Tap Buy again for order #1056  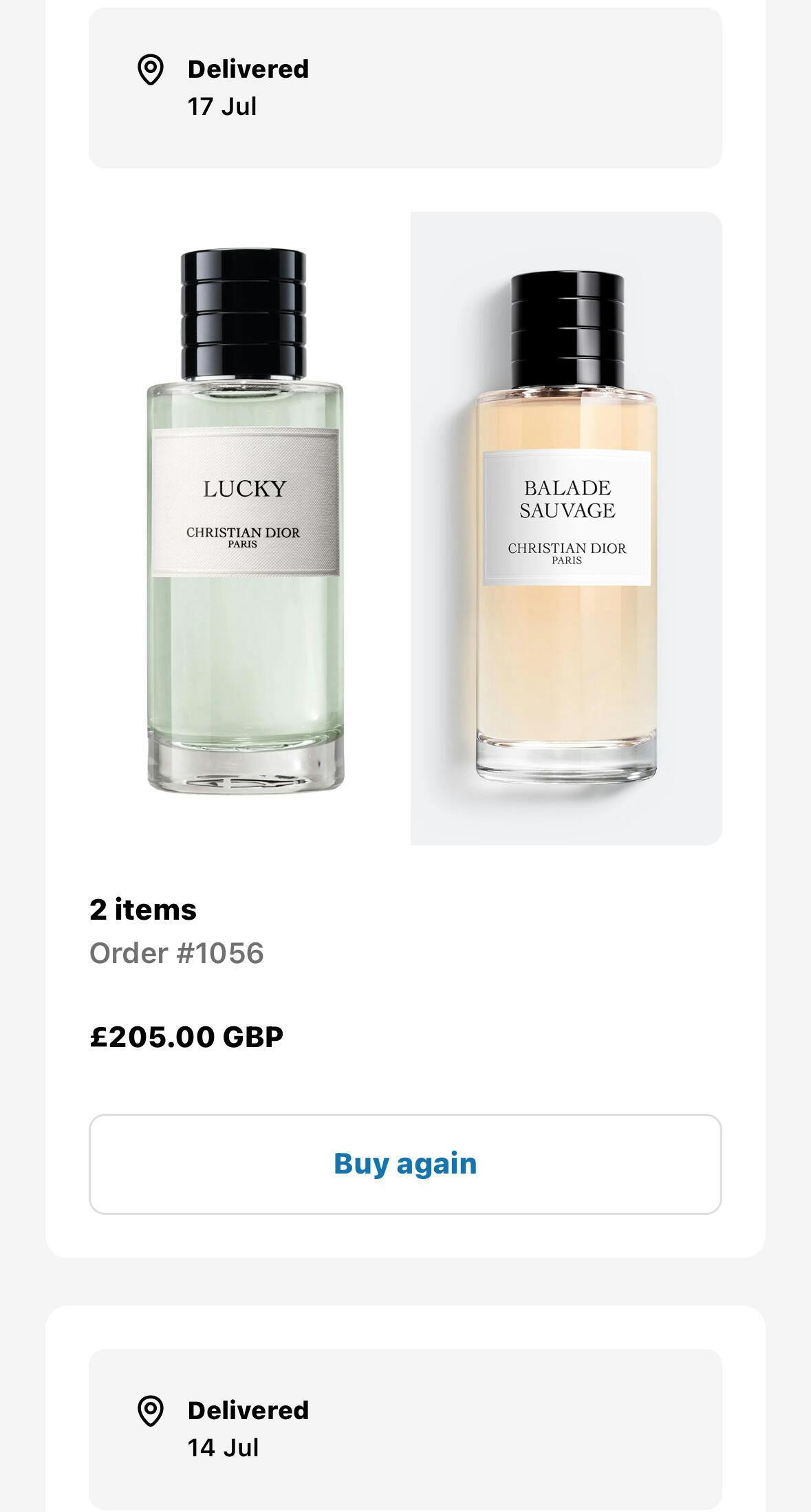click(405, 1164)
